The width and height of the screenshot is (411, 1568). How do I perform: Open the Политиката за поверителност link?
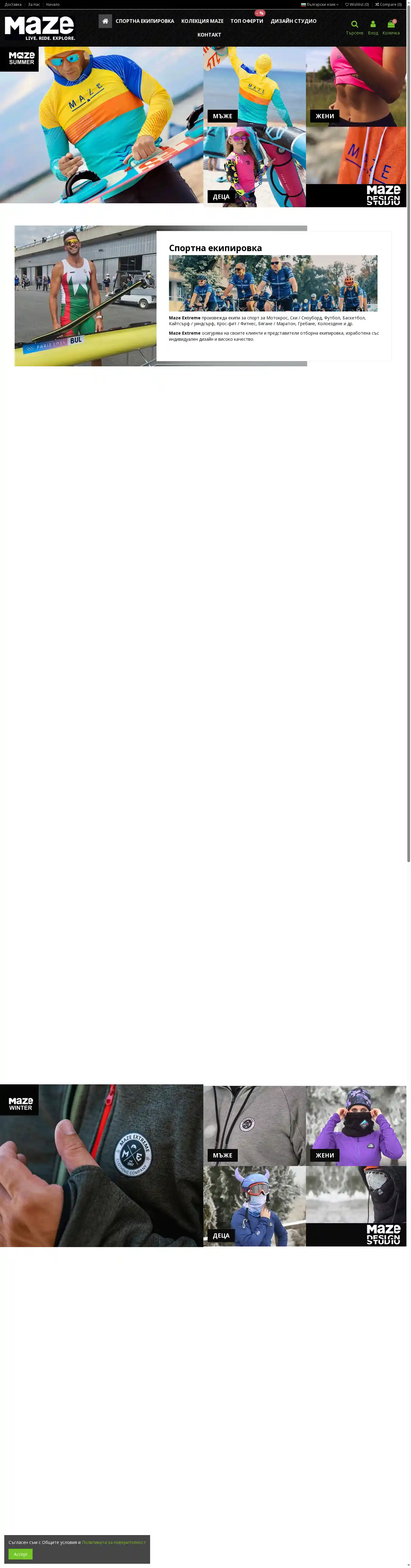click(x=113, y=1542)
